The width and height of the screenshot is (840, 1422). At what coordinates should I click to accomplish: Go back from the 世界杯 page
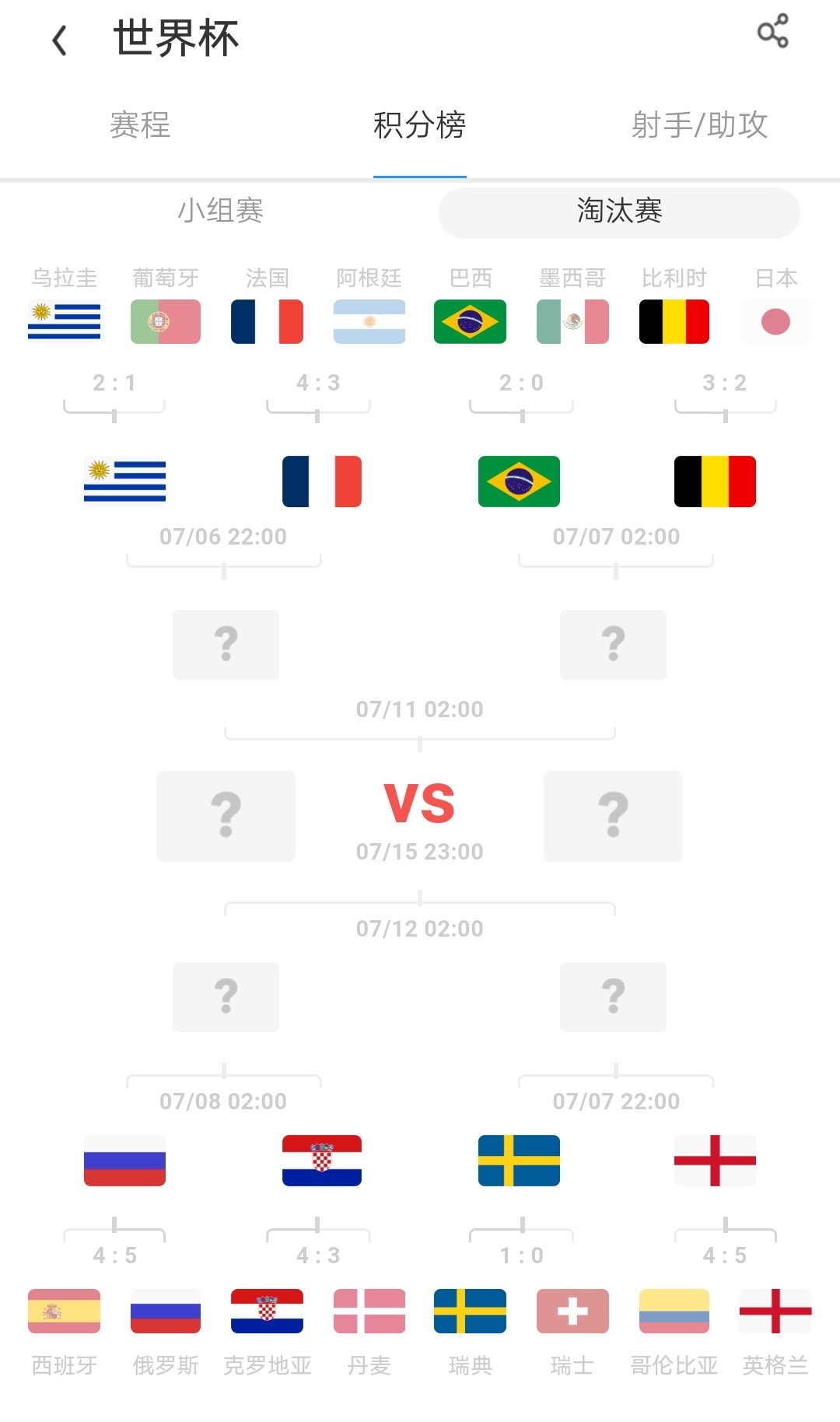click(x=59, y=40)
